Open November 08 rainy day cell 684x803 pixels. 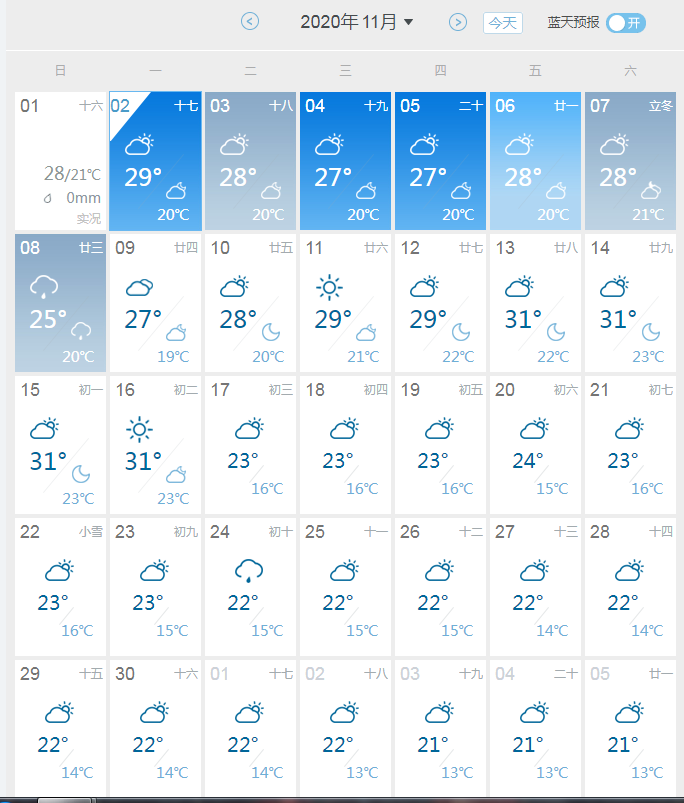(x=60, y=302)
